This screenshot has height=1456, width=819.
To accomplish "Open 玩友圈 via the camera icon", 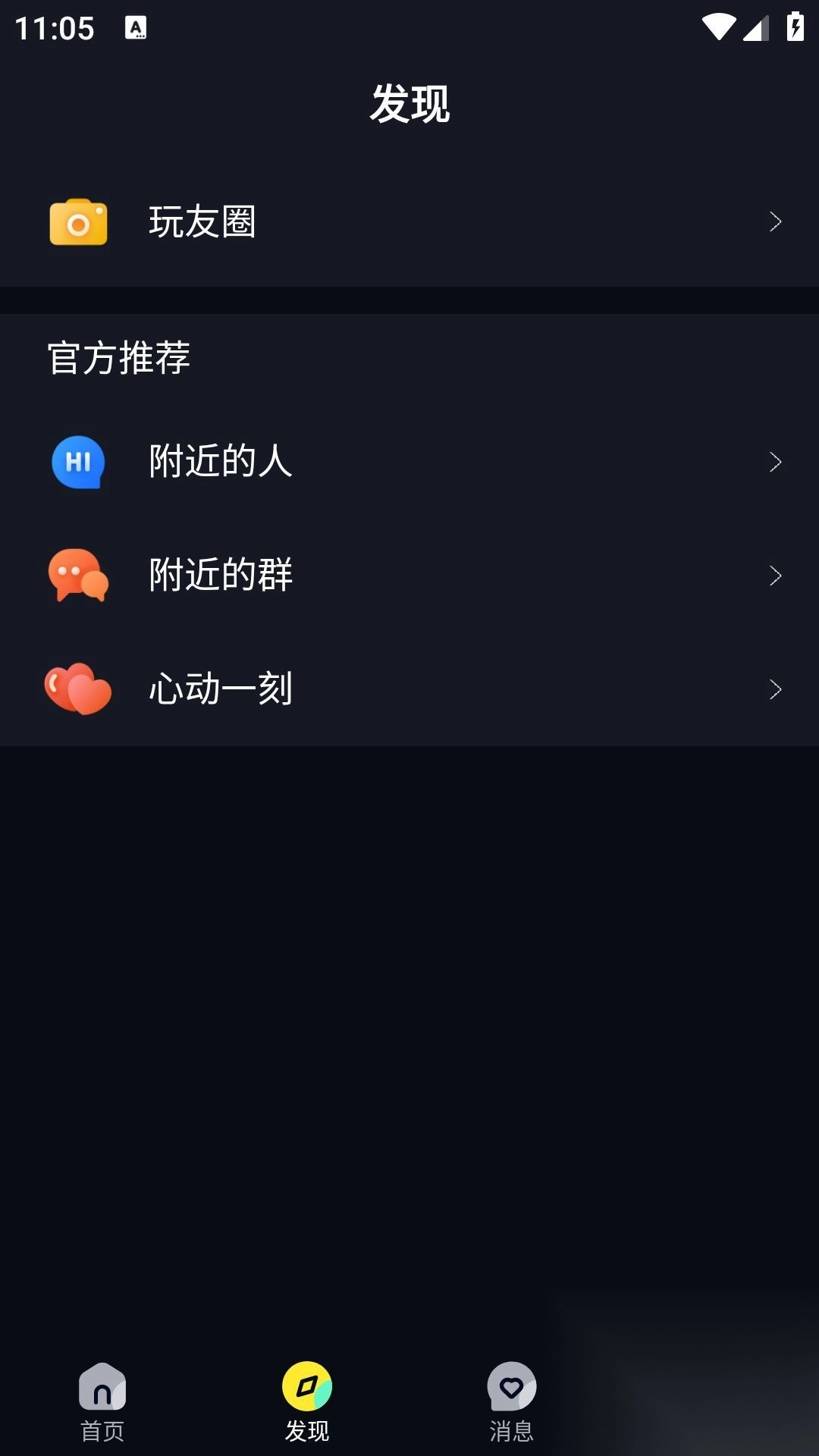I will [x=78, y=222].
